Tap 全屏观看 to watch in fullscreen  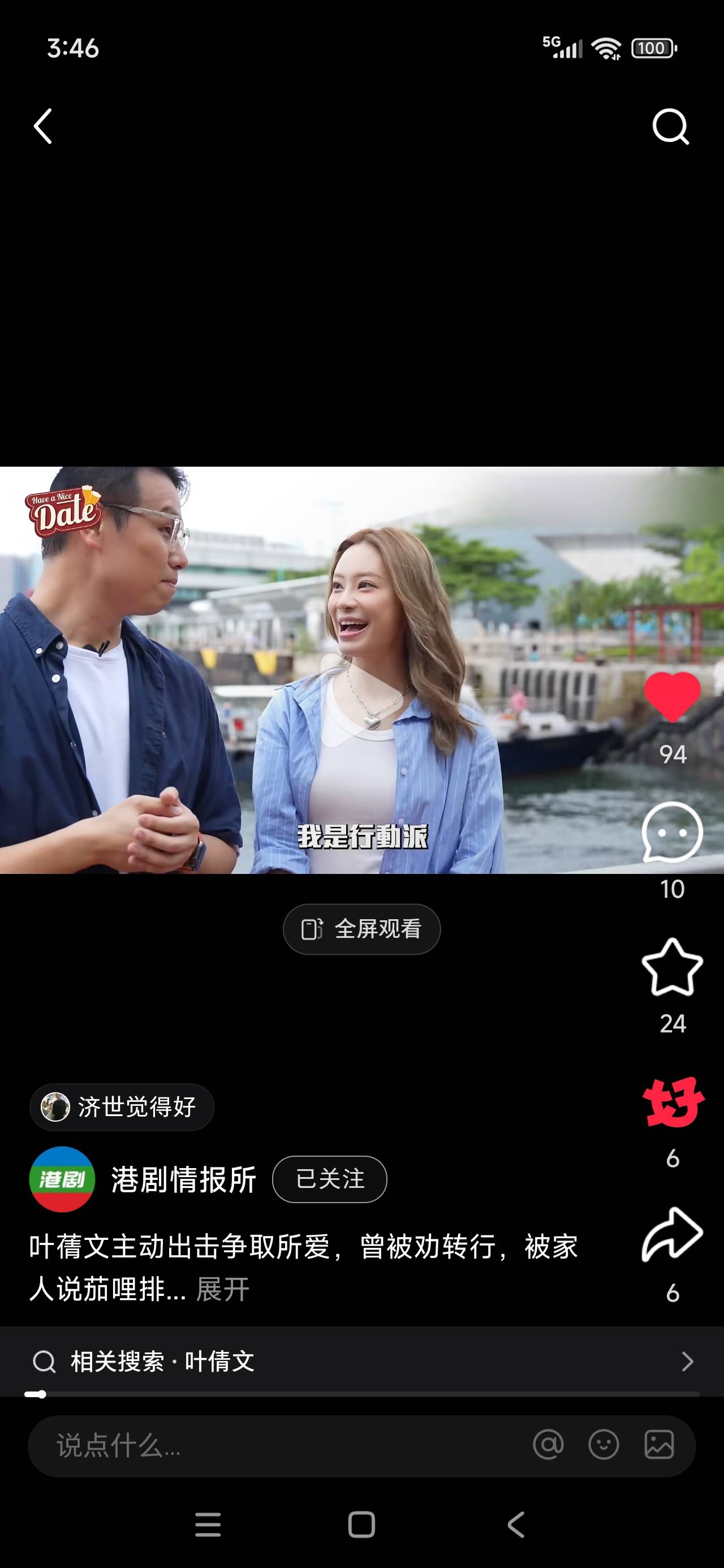[361, 929]
